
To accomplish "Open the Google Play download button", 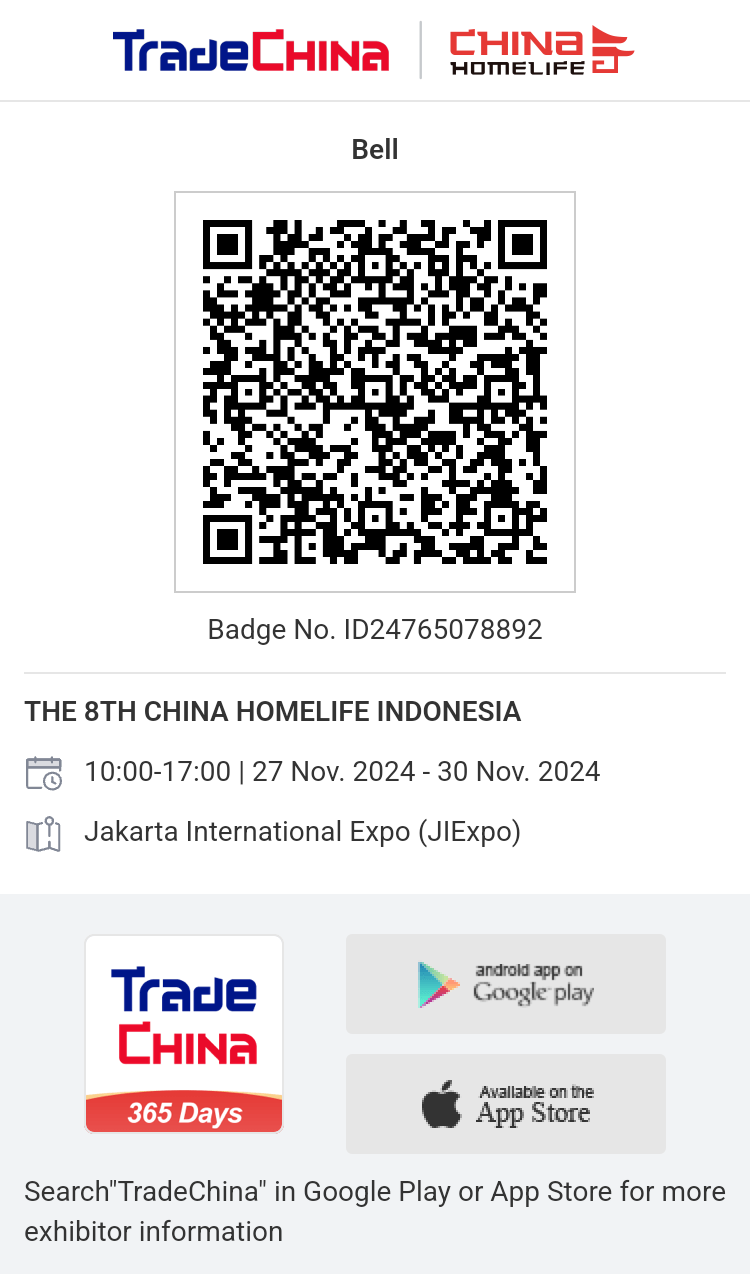I will (505, 984).
